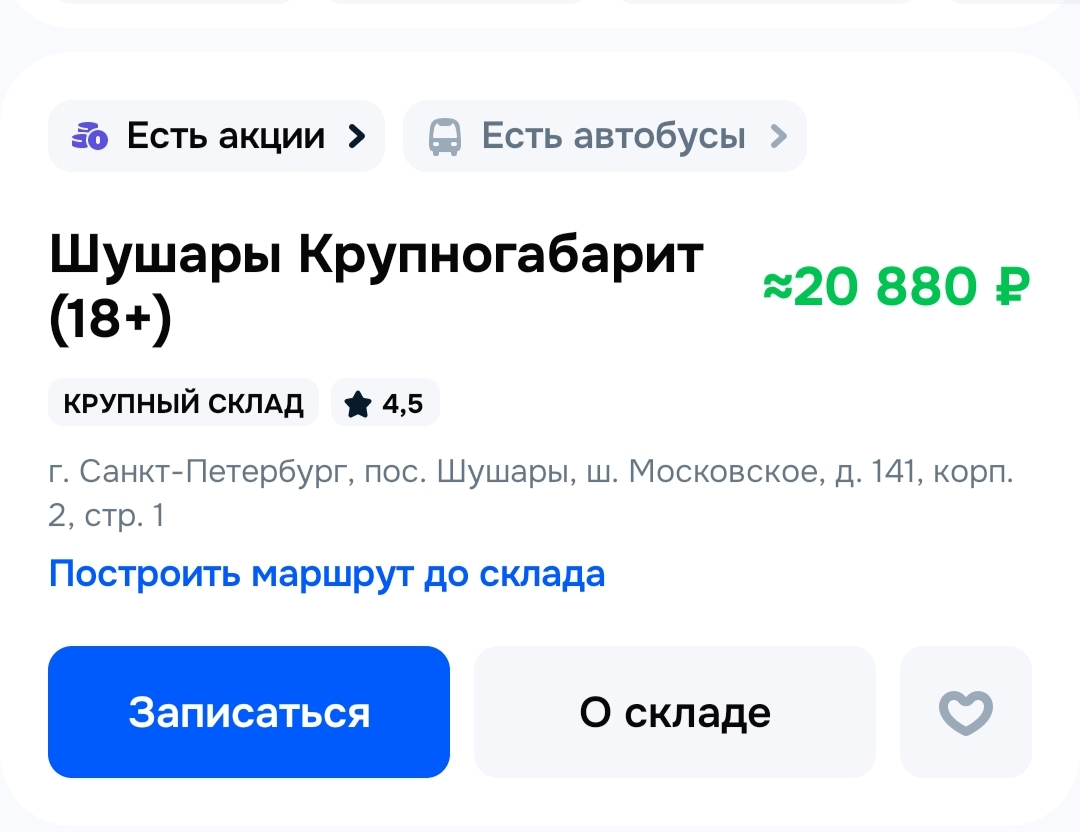Open О складе details
Image resolution: width=1080 pixels, height=832 pixels.
point(675,711)
